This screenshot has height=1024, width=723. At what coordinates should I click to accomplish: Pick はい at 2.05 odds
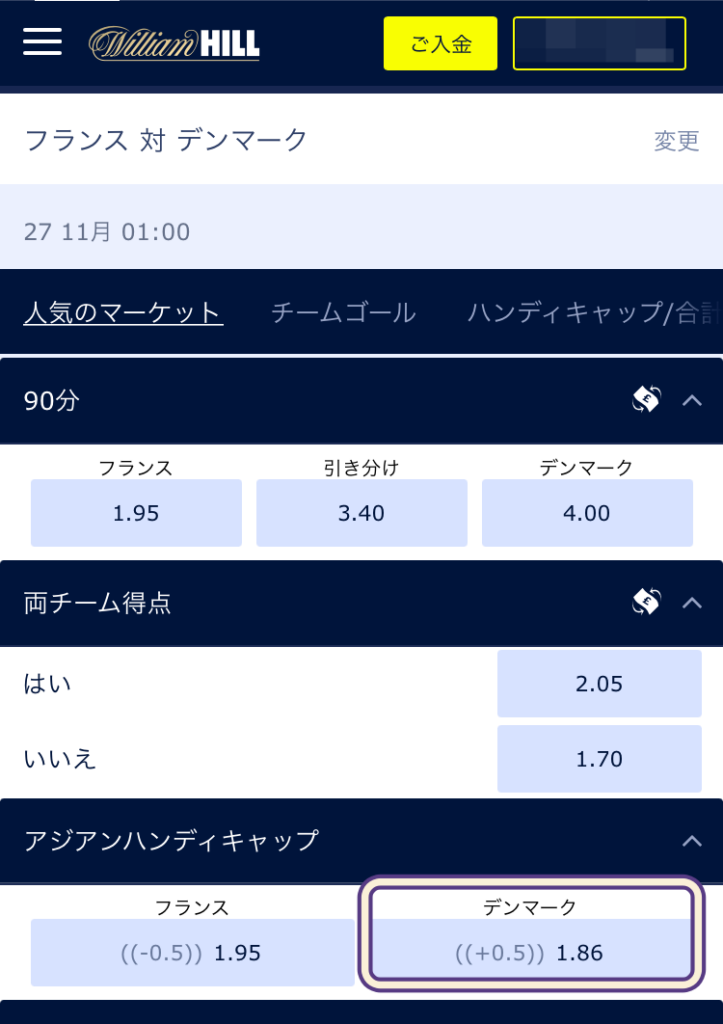599,684
